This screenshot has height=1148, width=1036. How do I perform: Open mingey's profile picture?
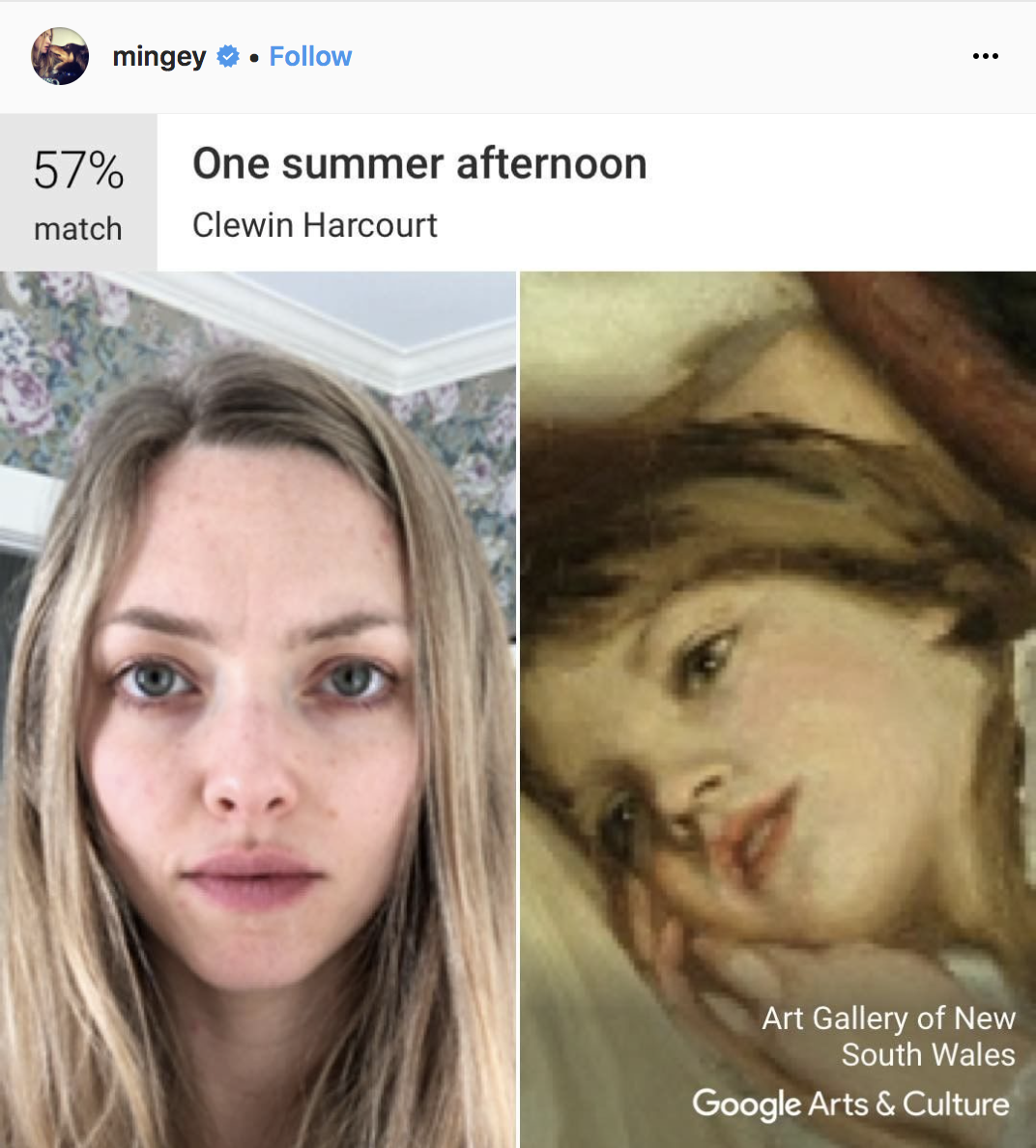tap(60, 56)
